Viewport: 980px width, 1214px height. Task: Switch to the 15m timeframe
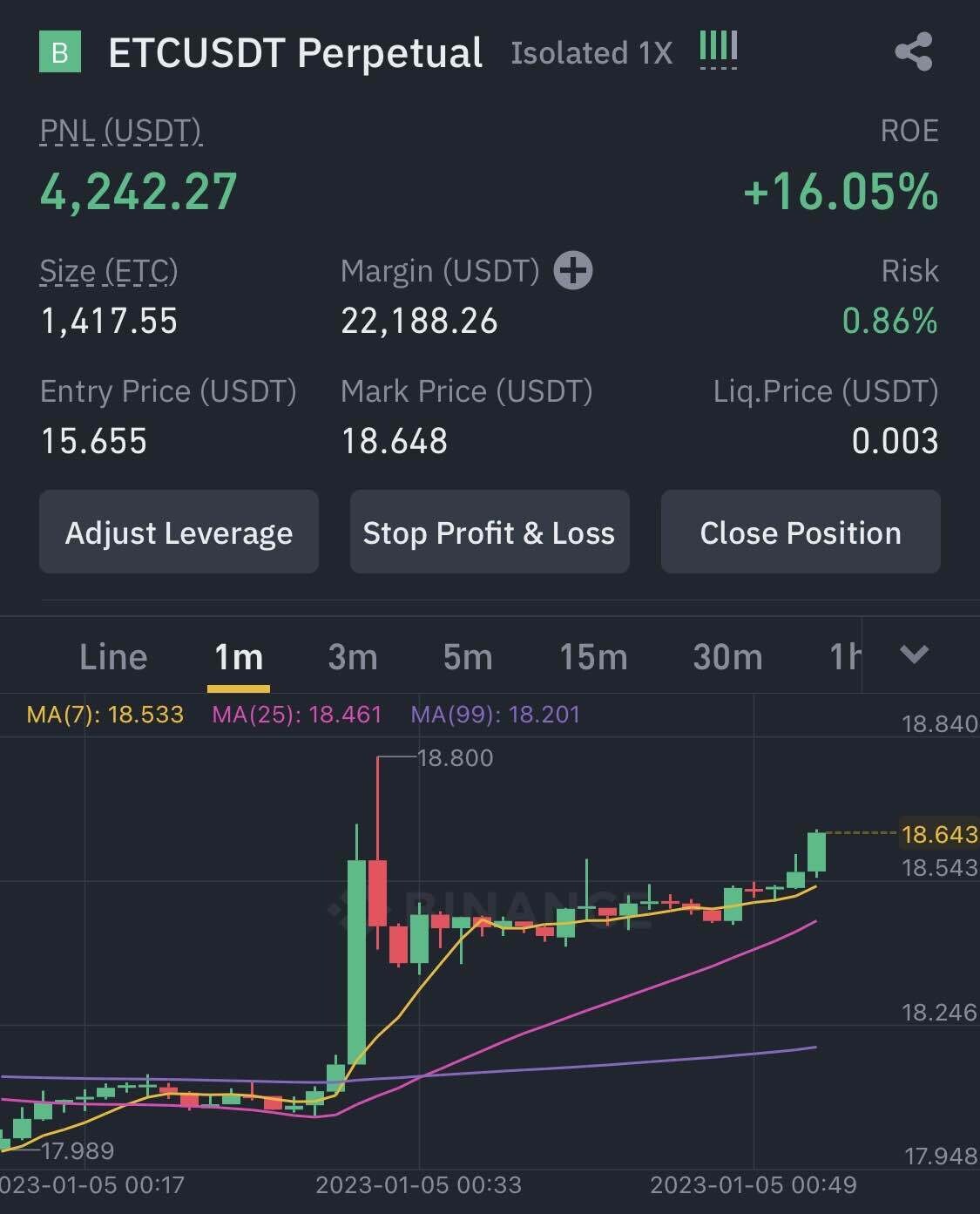pos(593,657)
